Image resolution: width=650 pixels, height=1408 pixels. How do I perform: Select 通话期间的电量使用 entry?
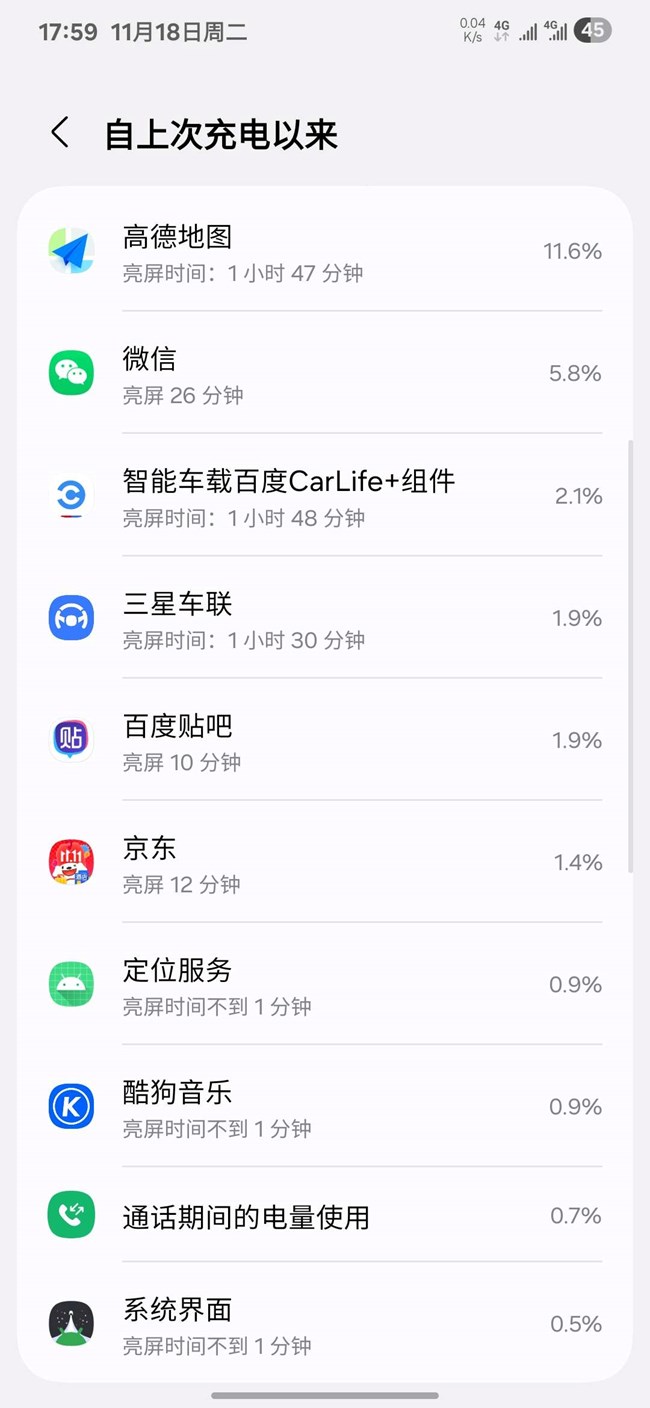[x=324, y=1216]
